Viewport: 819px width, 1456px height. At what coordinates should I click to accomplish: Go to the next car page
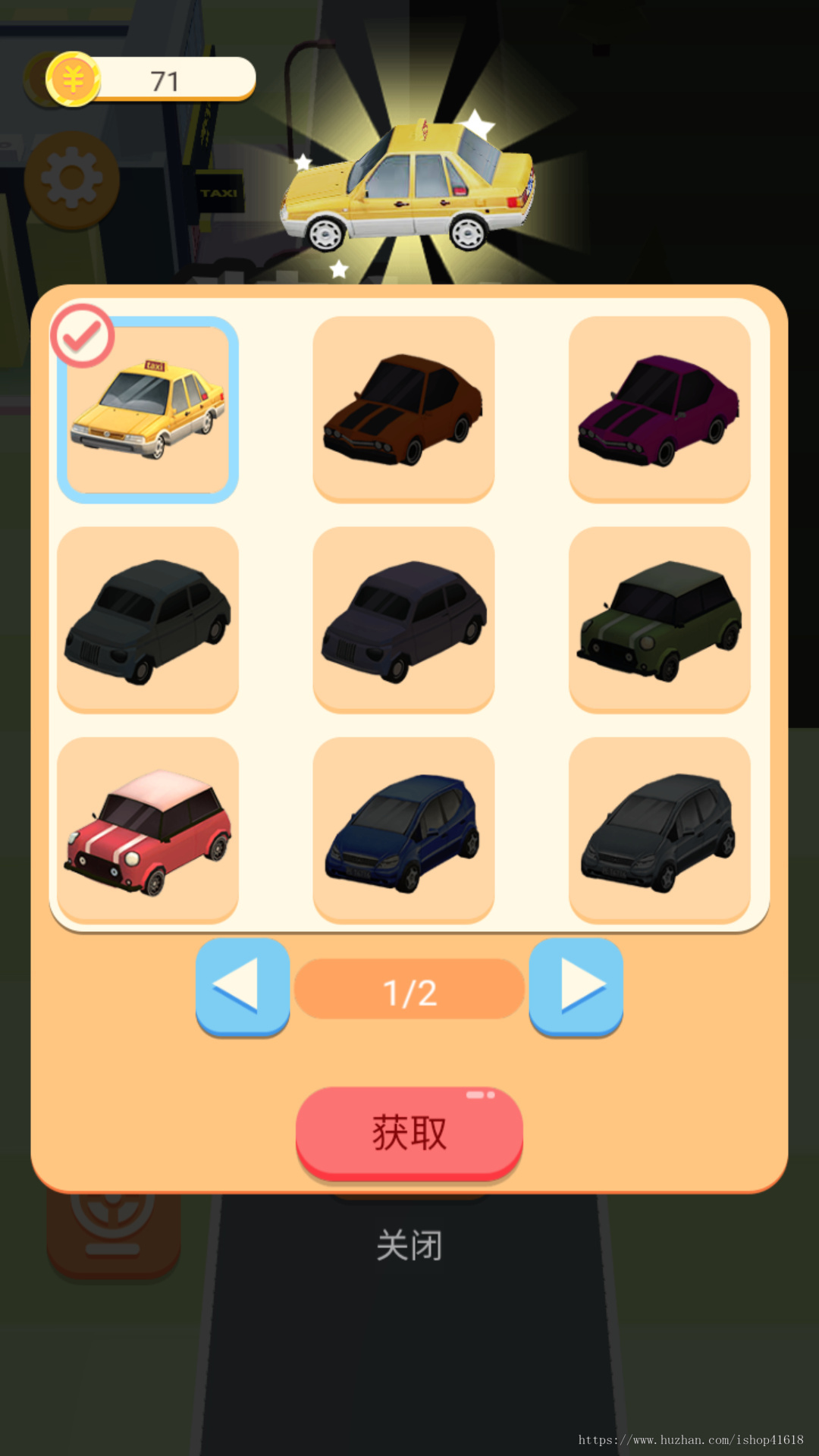coord(576,986)
